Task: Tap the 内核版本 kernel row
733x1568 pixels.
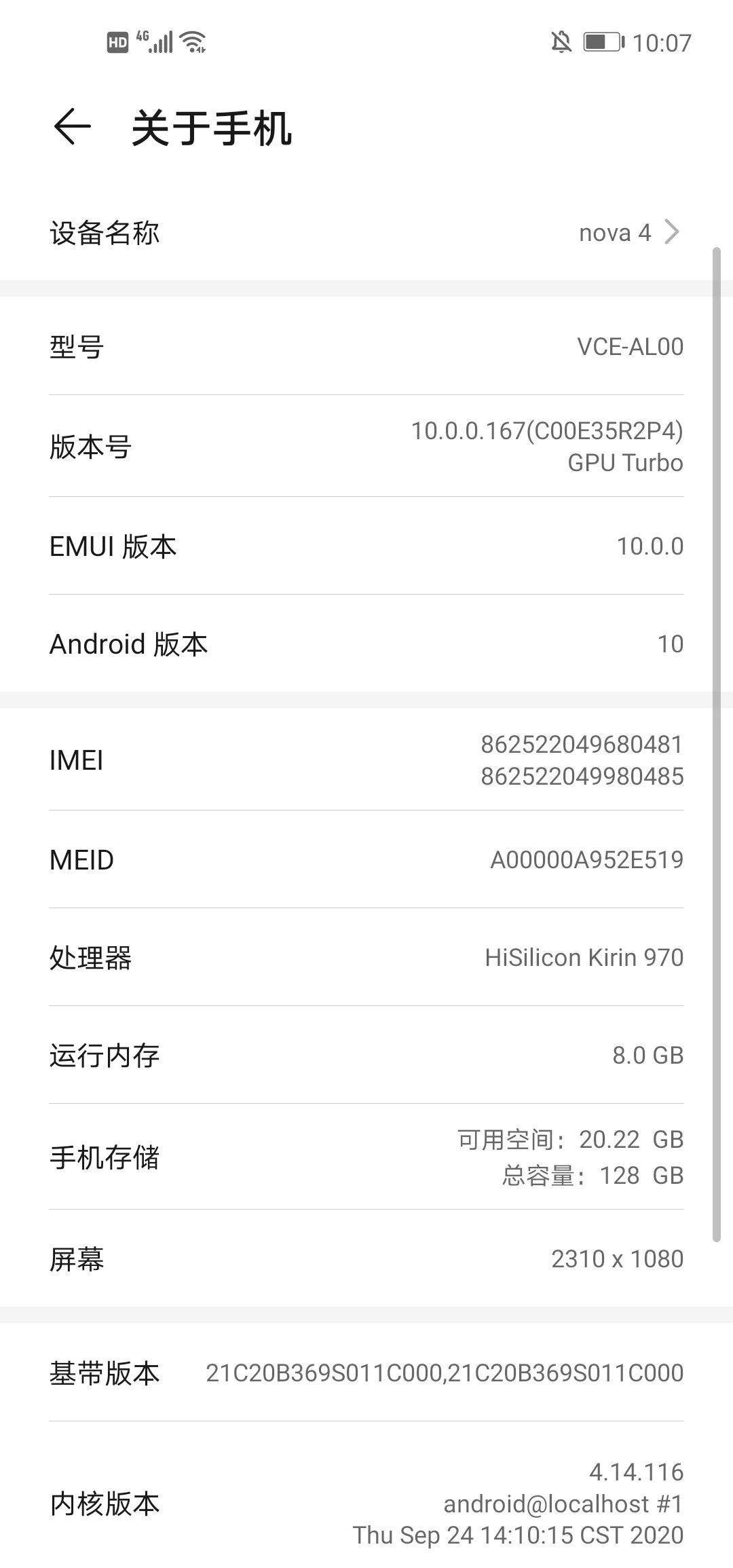Action: [366, 1502]
